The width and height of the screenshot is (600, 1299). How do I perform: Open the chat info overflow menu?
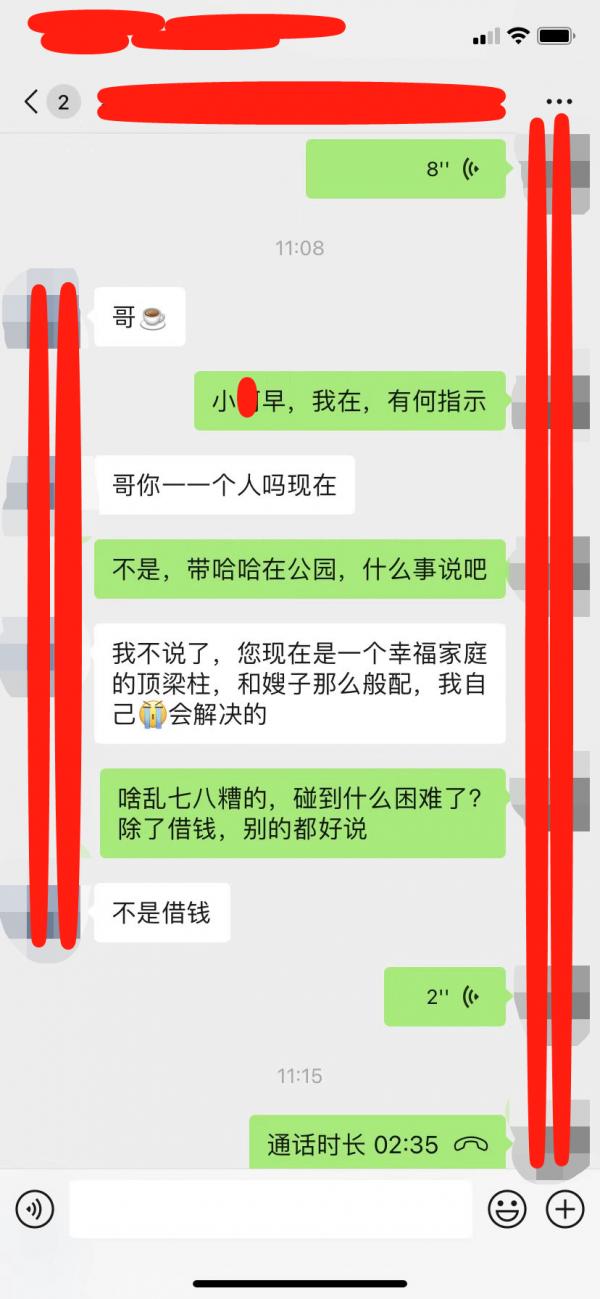click(559, 102)
